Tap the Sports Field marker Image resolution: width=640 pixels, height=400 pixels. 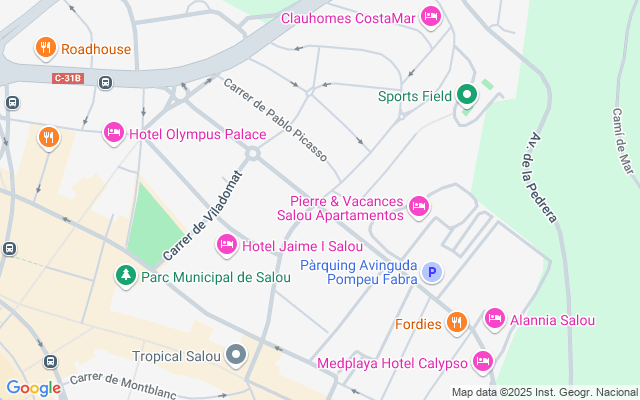click(x=466, y=96)
